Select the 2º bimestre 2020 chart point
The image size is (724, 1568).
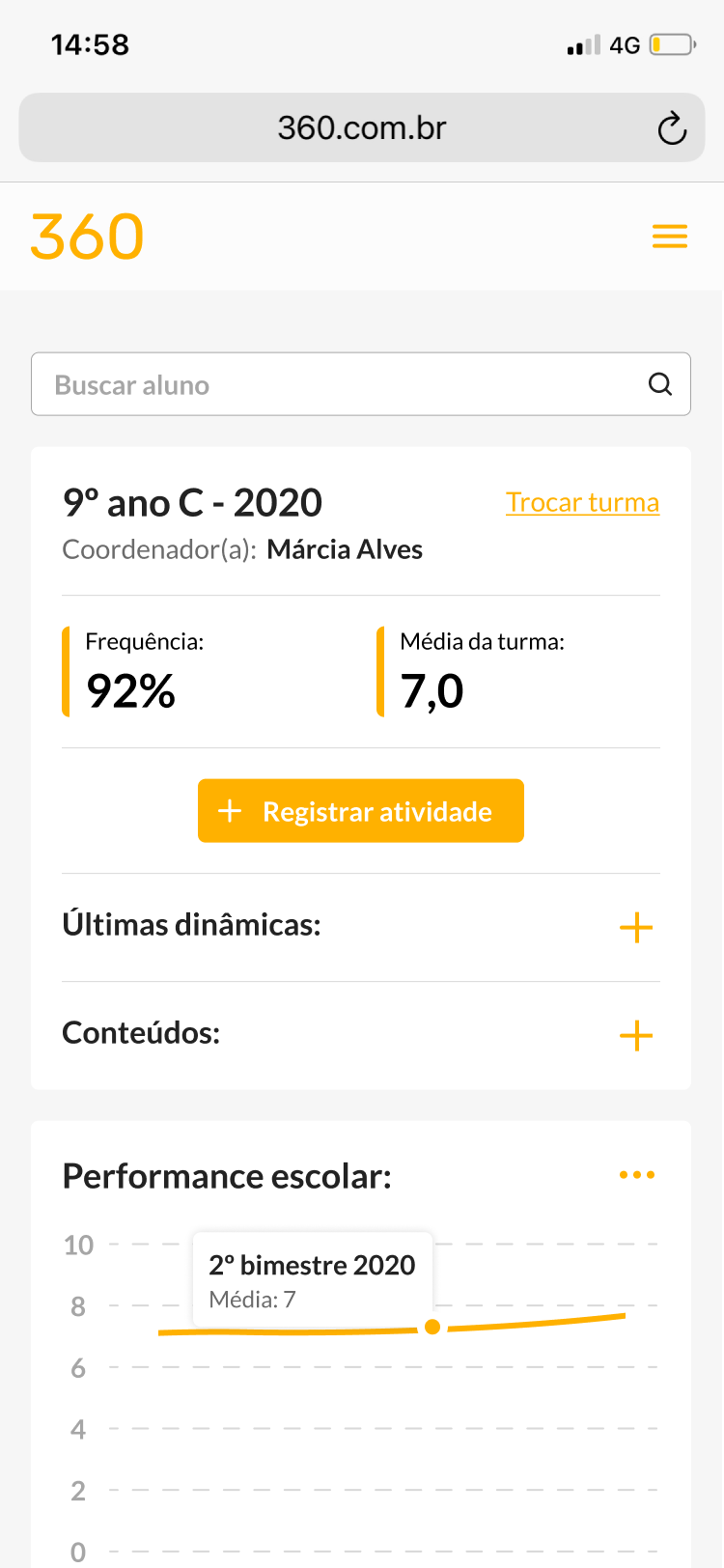point(432,1327)
